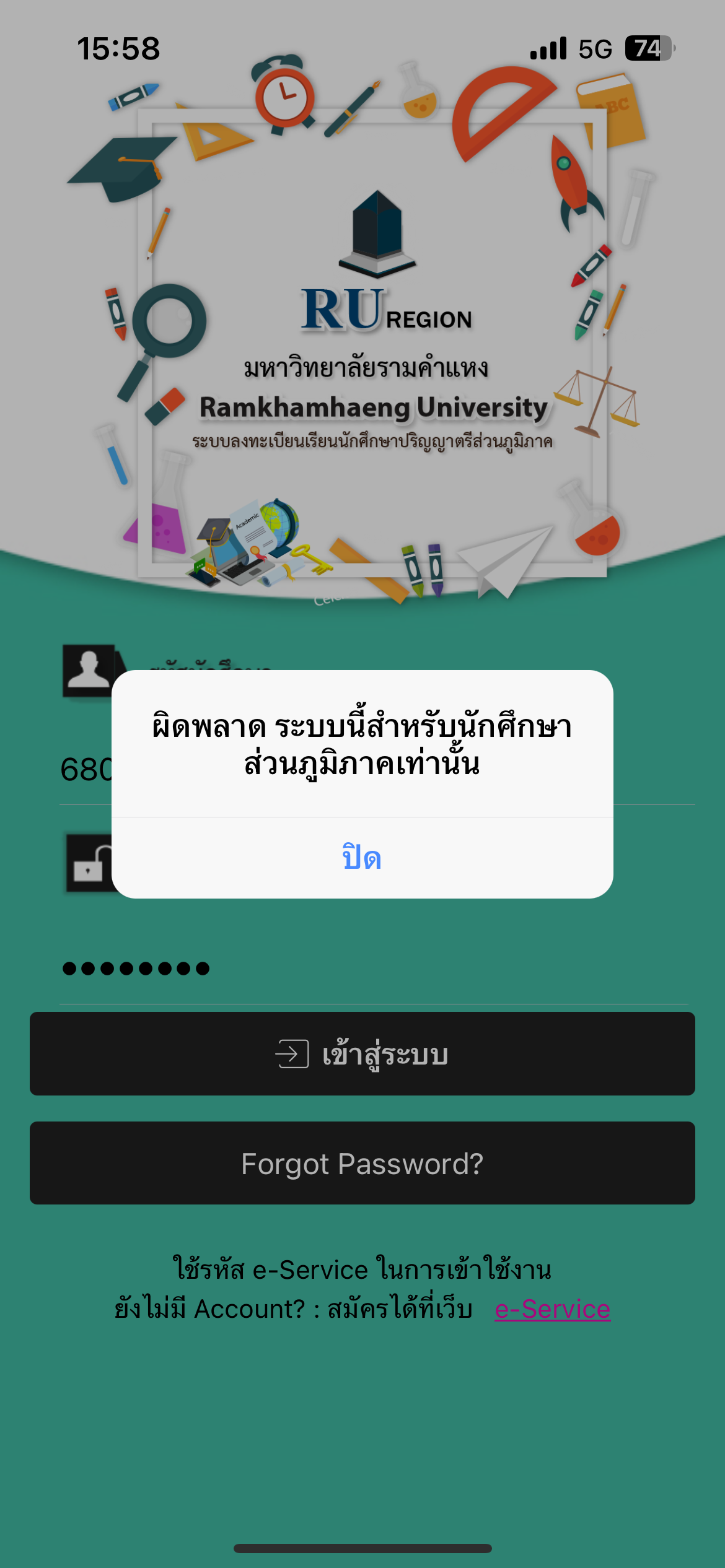Open Forgot Password?
Screen dimensions: 725x1568
362,1164
